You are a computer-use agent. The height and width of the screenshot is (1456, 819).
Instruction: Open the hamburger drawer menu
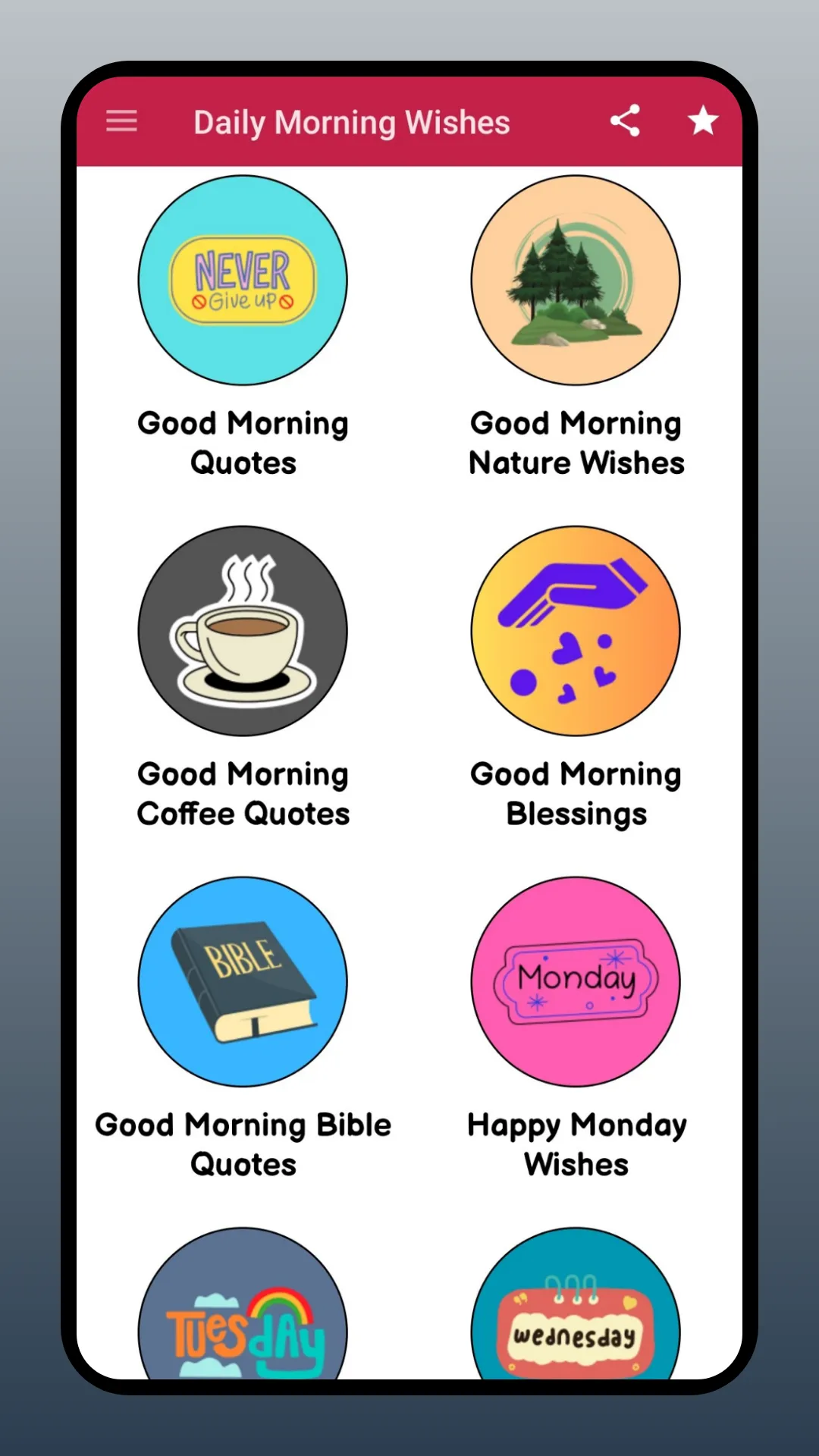(121, 121)
